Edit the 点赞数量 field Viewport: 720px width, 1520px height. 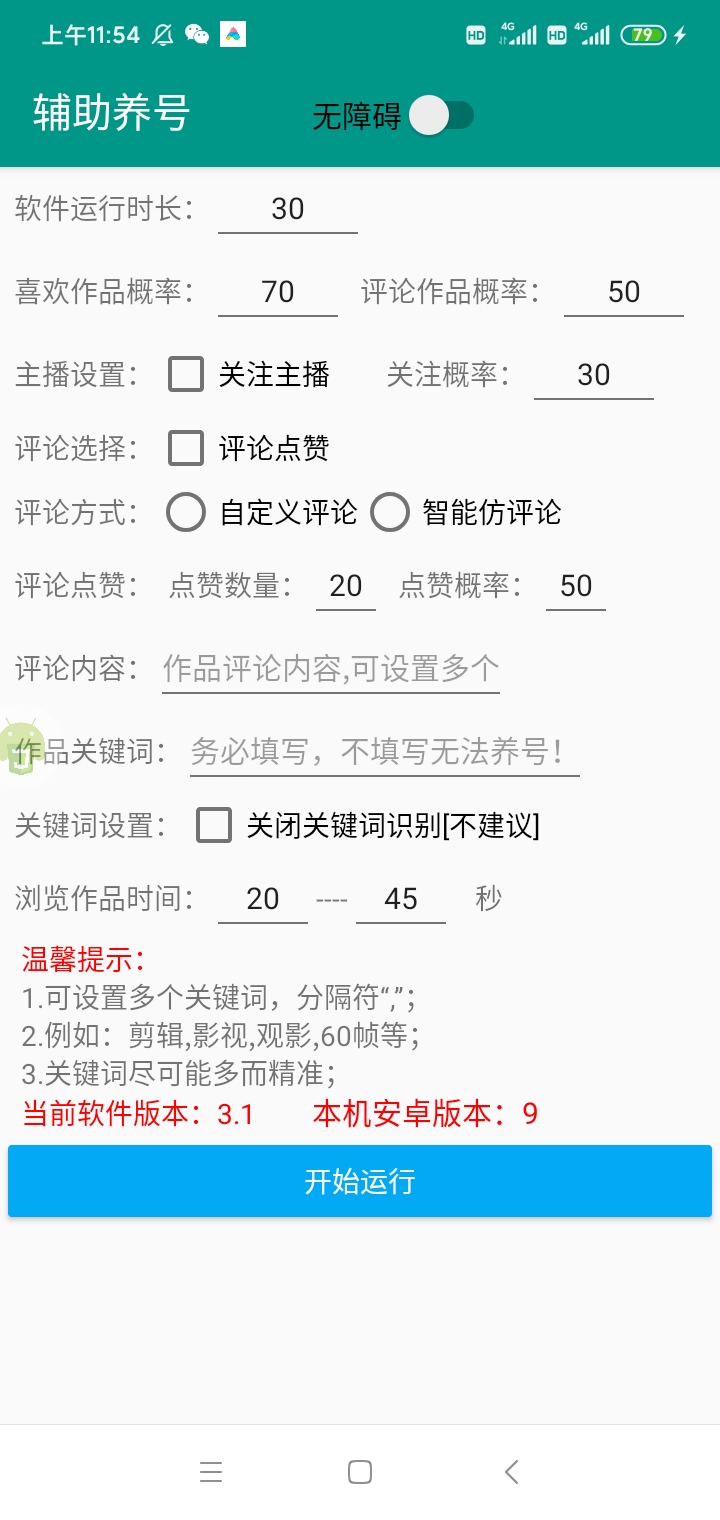point(345,586)
